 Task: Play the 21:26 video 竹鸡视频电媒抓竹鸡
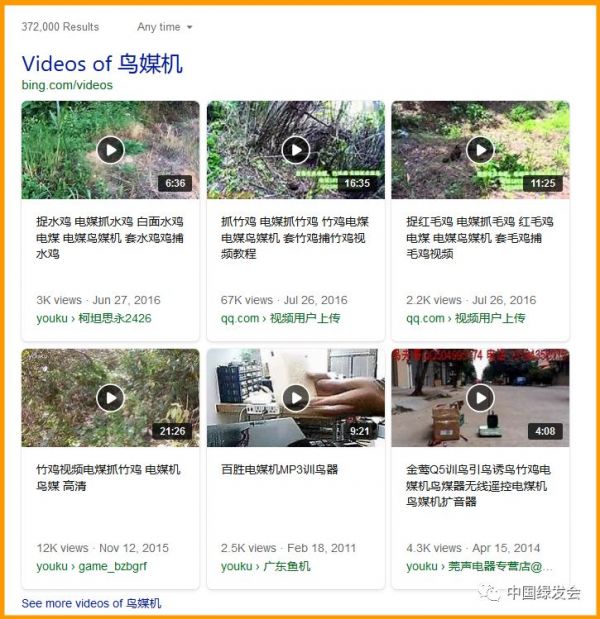click(x=110, y=398)
